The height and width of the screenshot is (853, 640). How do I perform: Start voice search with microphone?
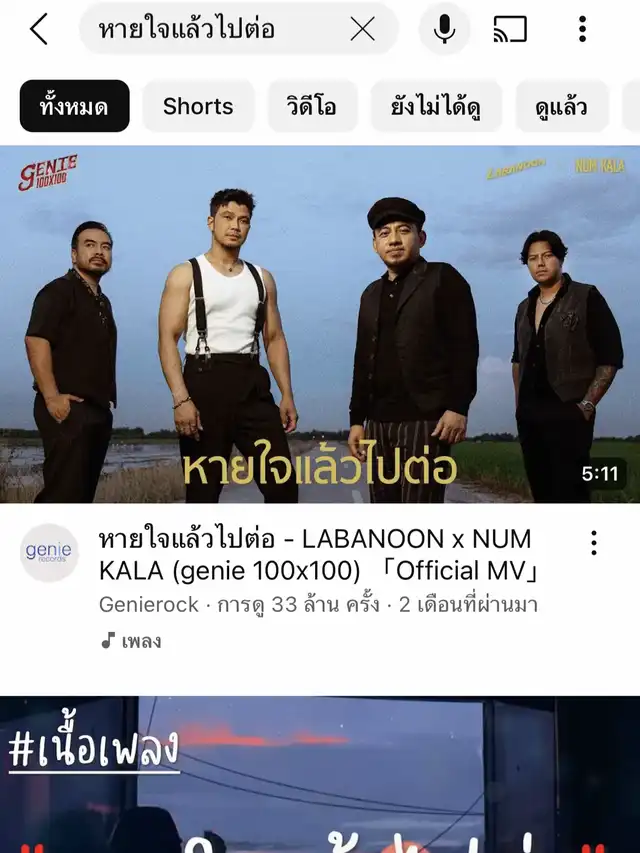pos(444,30)
